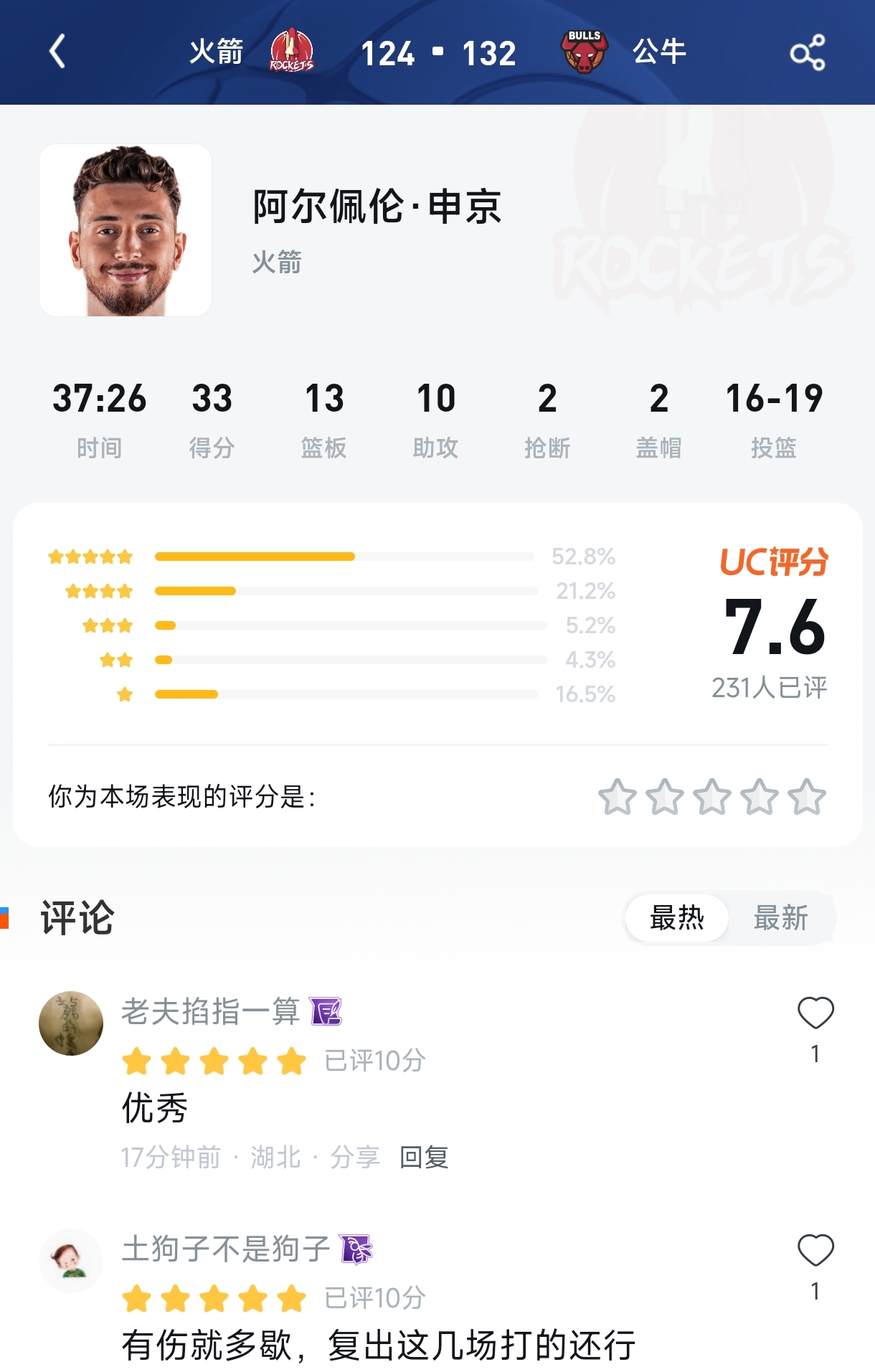Switch to the 最热 comment tab
875x1372 pixels.
point(676,918)
